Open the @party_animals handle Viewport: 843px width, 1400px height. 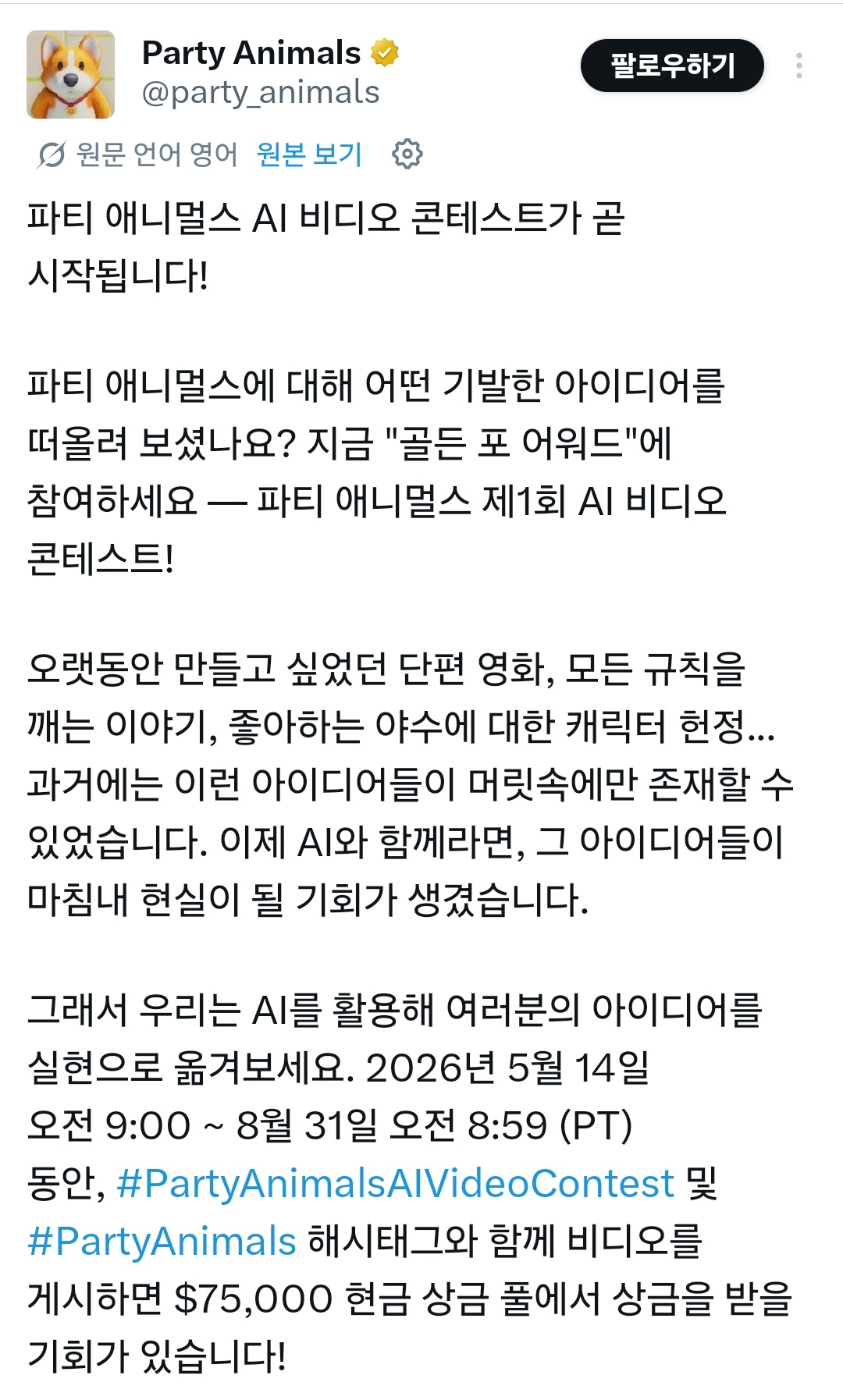point(261,93)
